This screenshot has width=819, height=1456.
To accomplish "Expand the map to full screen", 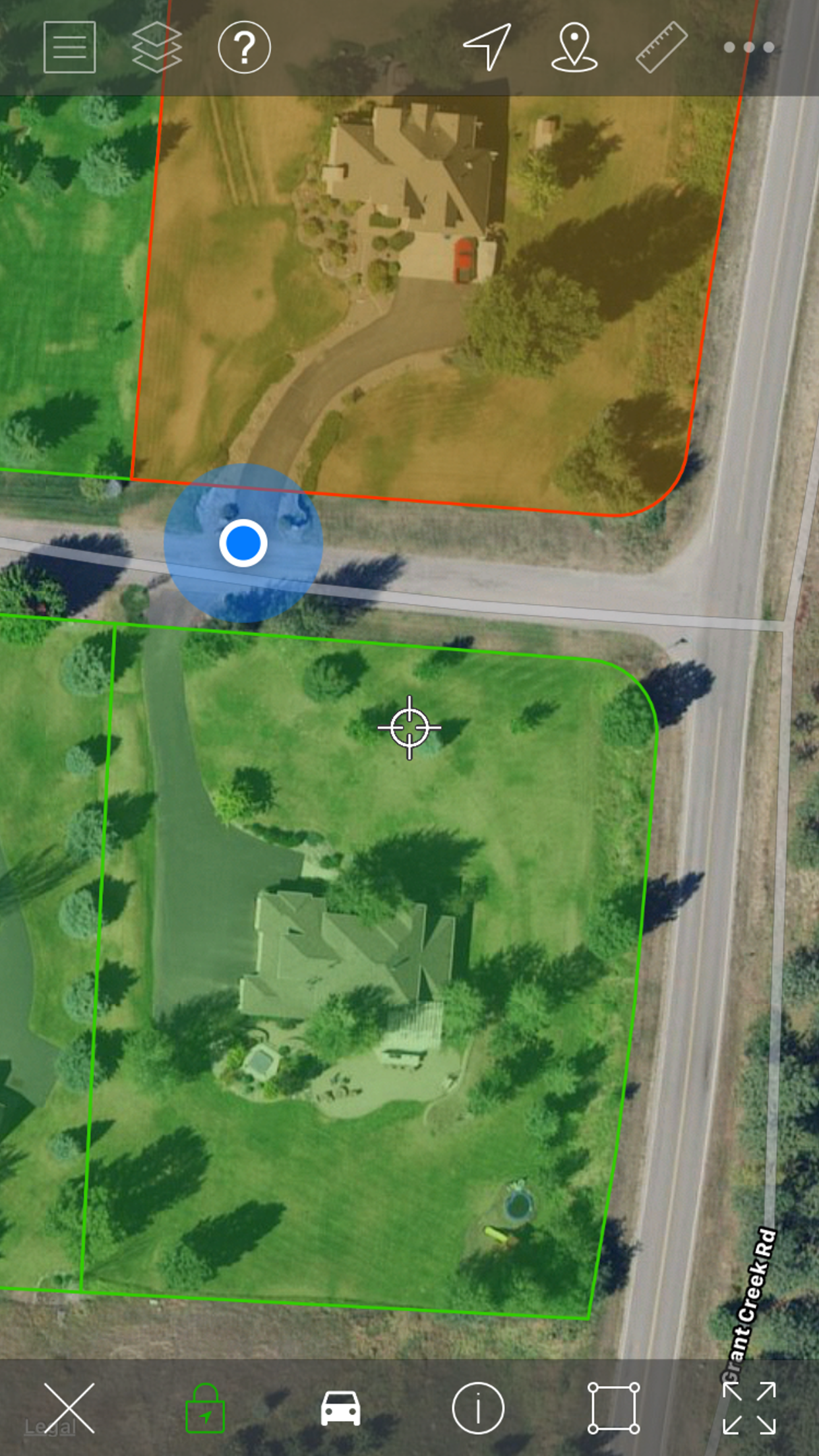I will pyautogui.click(x=749, y=1409).
